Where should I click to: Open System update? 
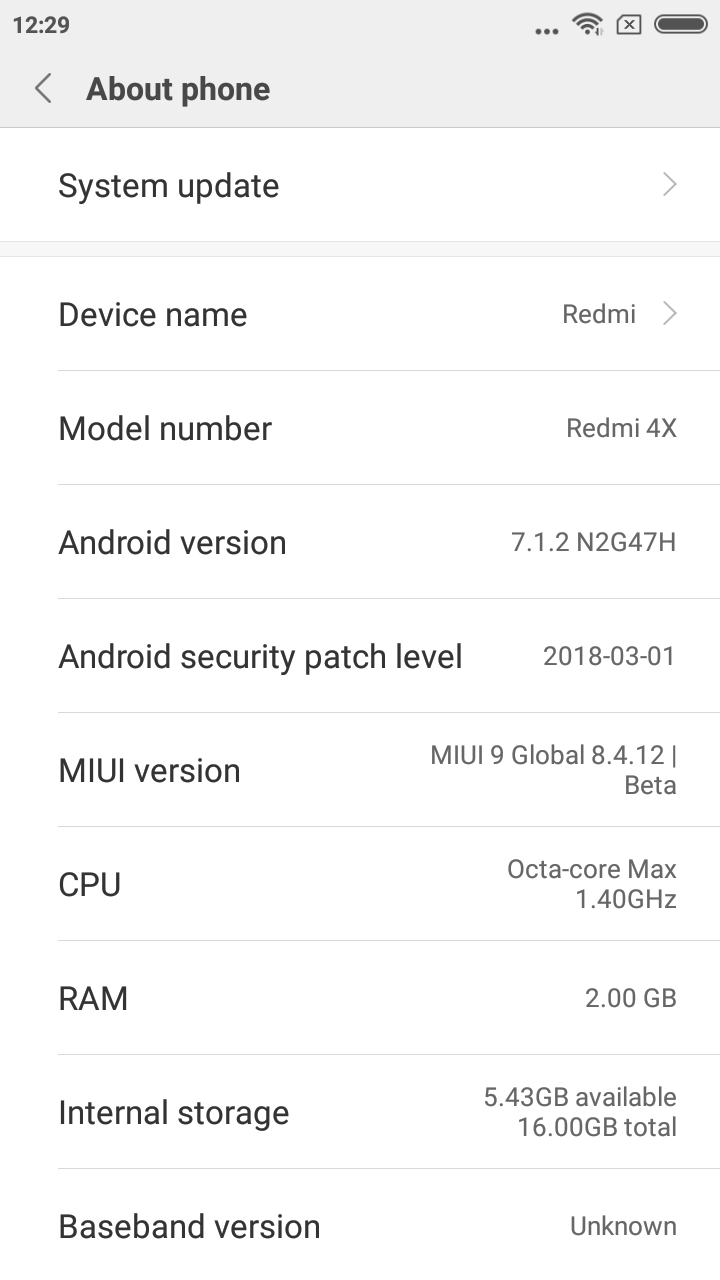[360, 186]
